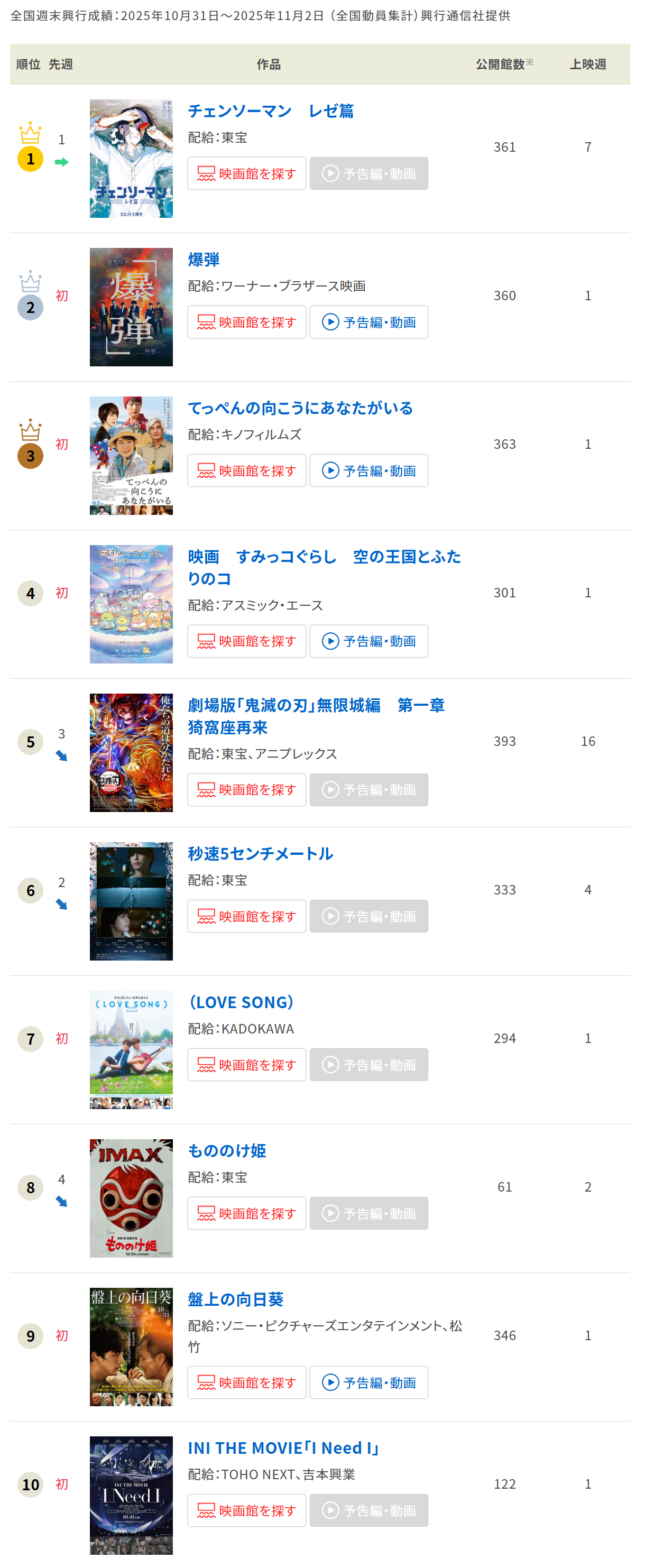Find theaters for てっぺんの向こうにあなたがいる
The height and width of the screenshot is (1568, 645).
246,471
